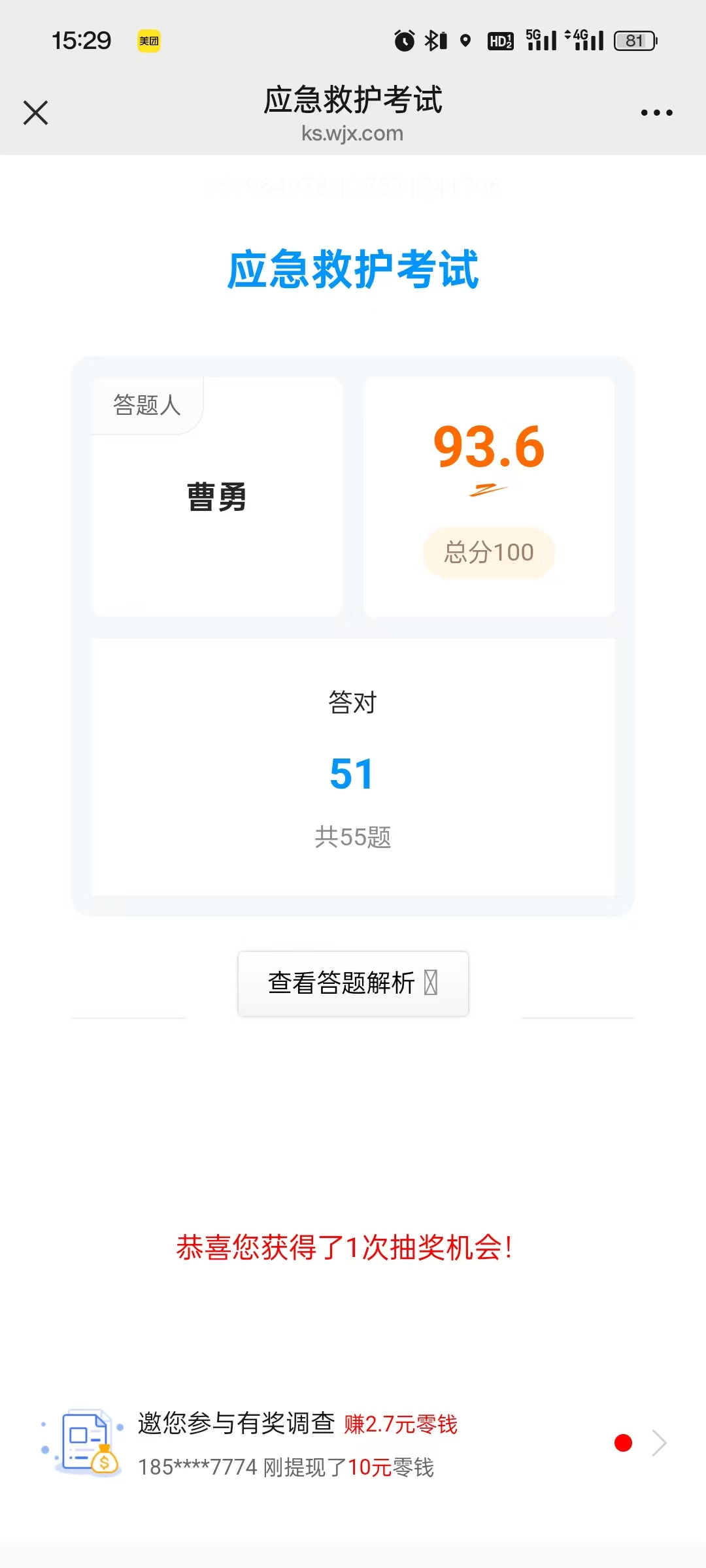706x1568 pixels.
Task: Open the 邀您参与有奖调查 survey banner
Action: point(353,1445)
